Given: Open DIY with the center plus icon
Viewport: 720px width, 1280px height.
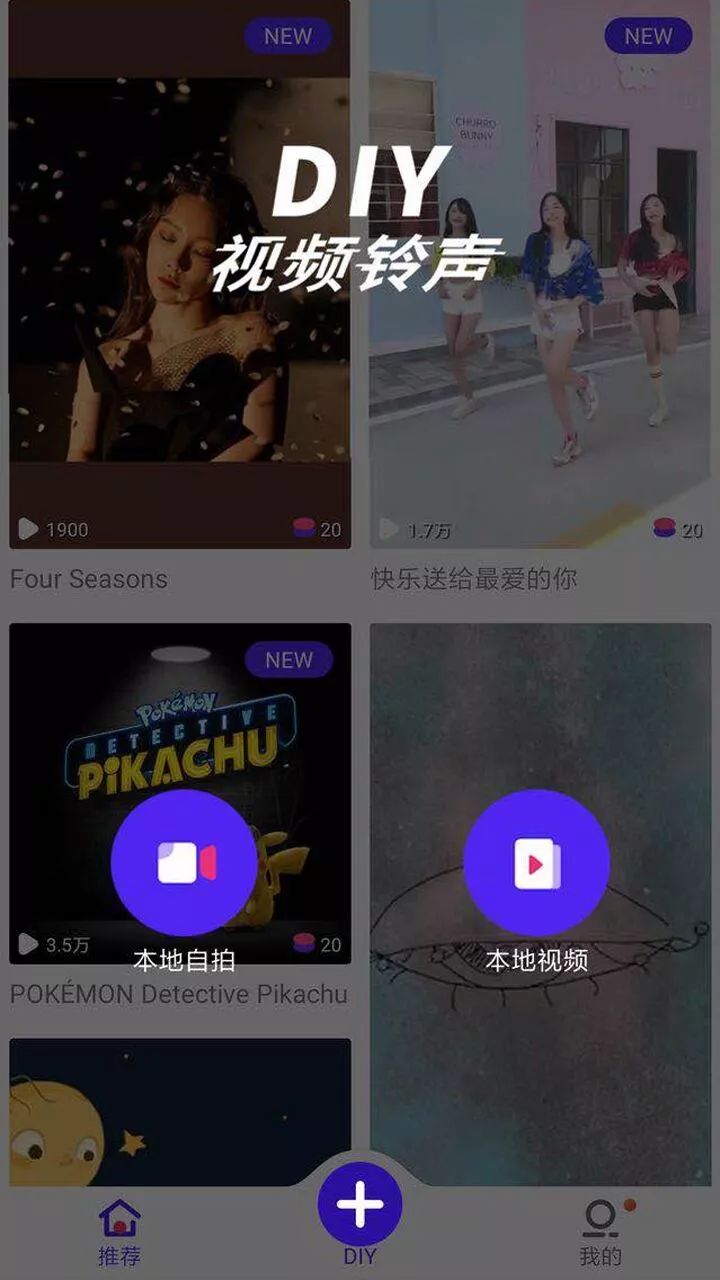Looking at the screenshot, I should click(x=360, y=1203).
